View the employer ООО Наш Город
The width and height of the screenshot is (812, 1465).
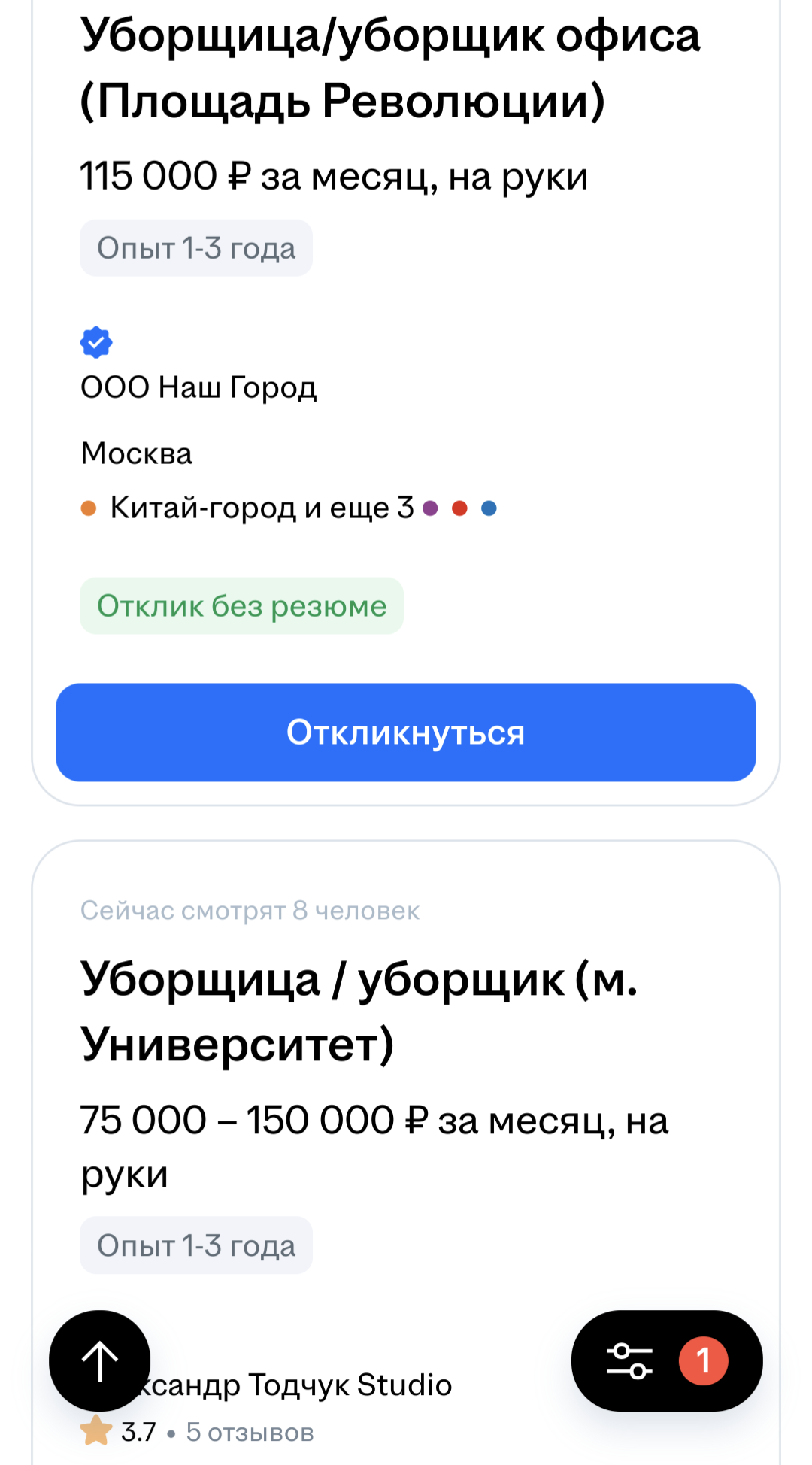[x=198, y=387]
